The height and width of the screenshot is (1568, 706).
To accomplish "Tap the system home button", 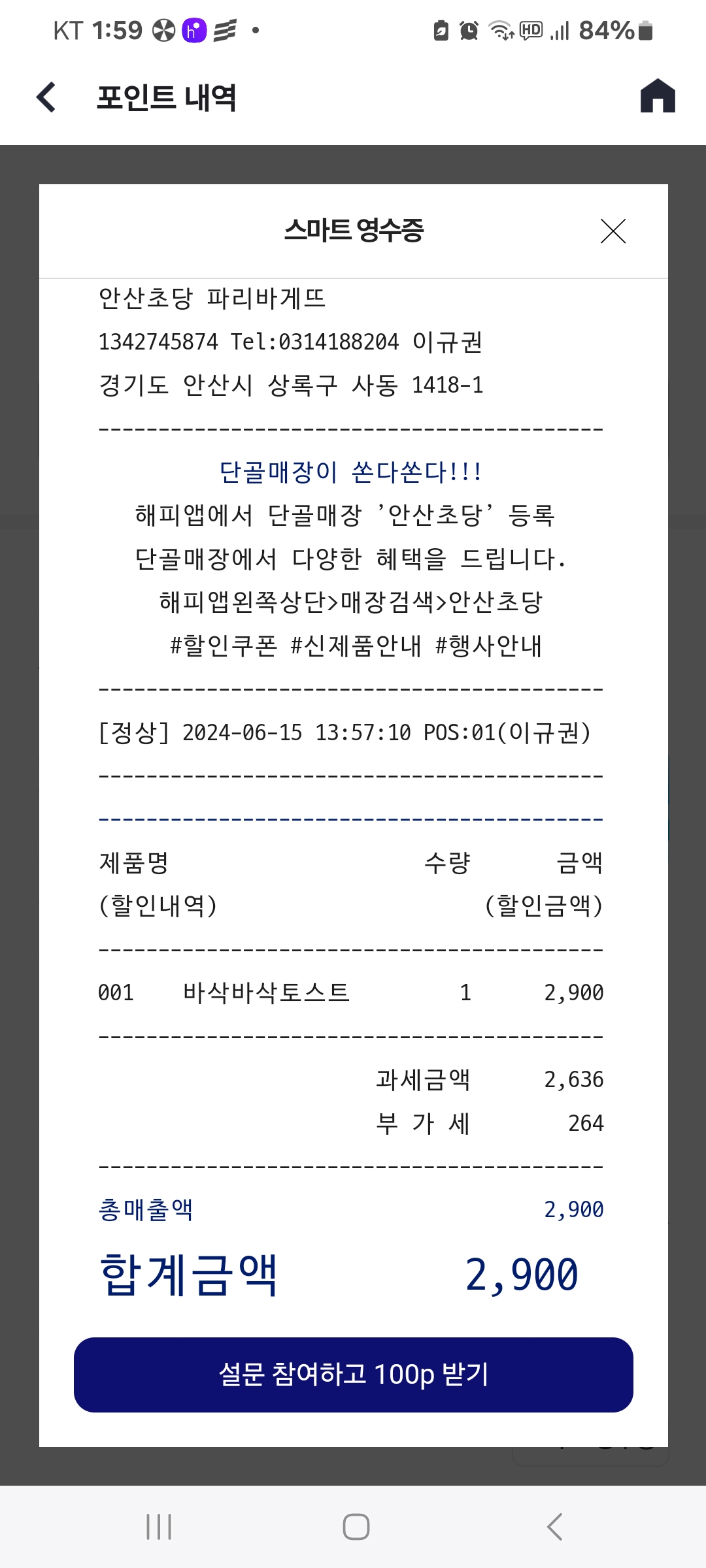I will [x=356, y=1527].
